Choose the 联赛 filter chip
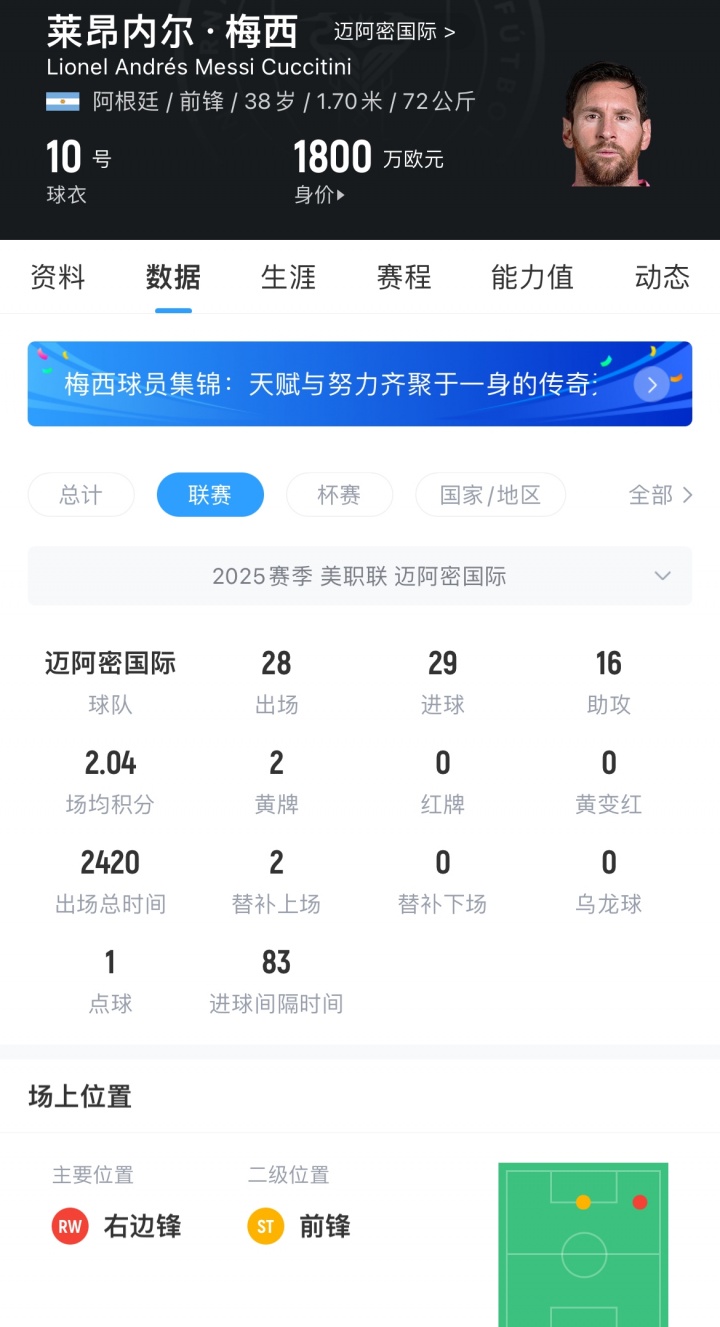720x1327 pixels. (210, 495)
